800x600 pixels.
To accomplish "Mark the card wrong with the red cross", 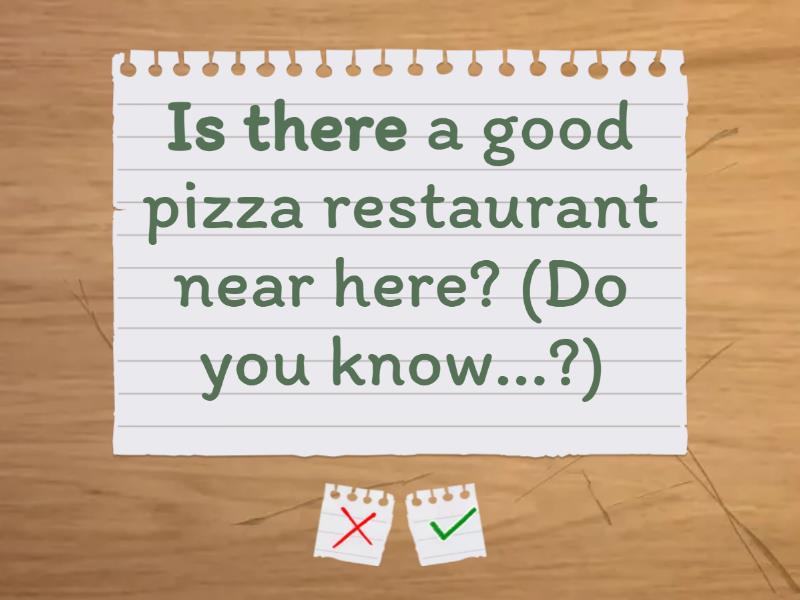I will 357,525.
